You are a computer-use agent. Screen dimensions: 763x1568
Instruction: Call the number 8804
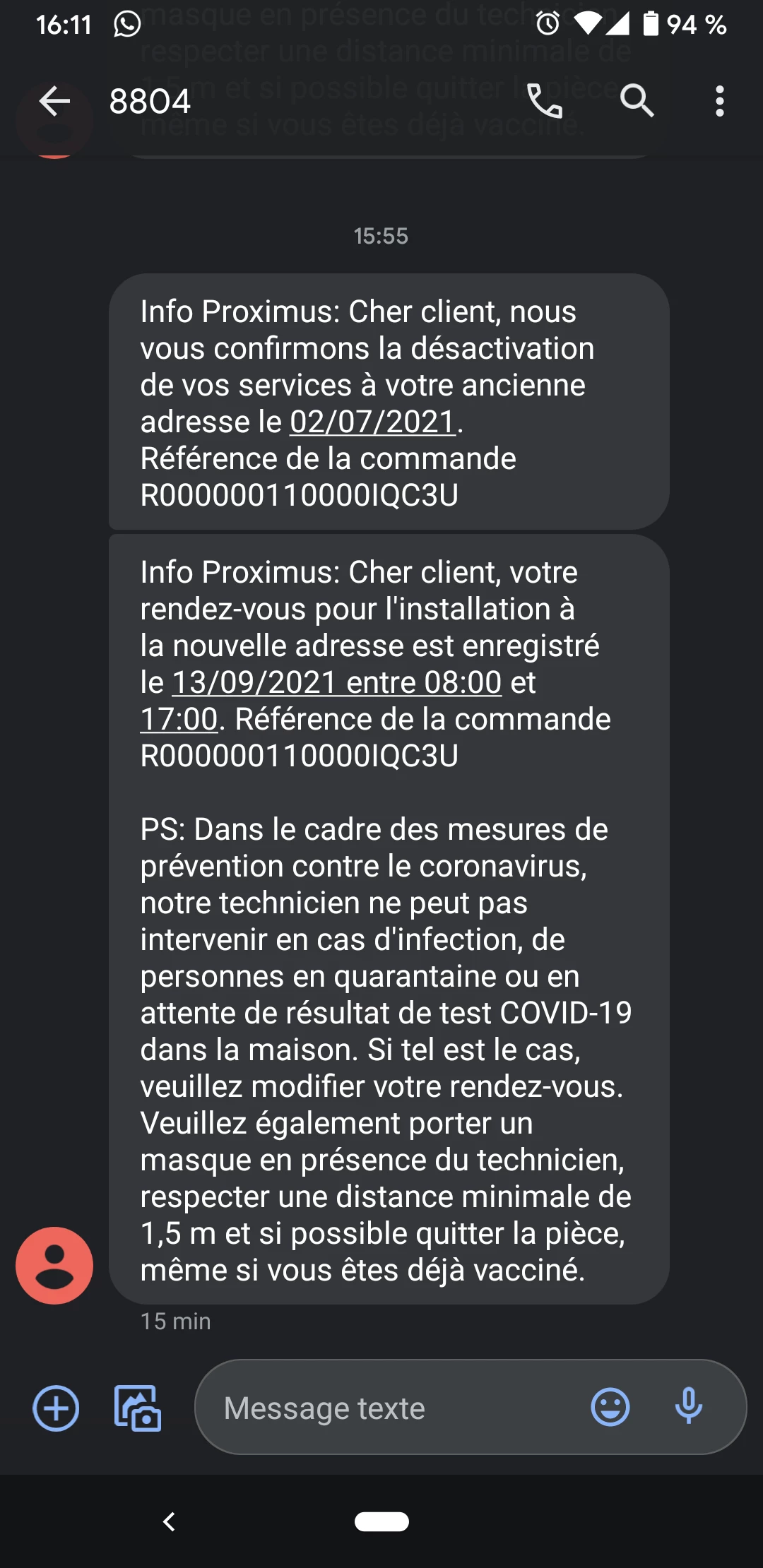tap(545, 102)
